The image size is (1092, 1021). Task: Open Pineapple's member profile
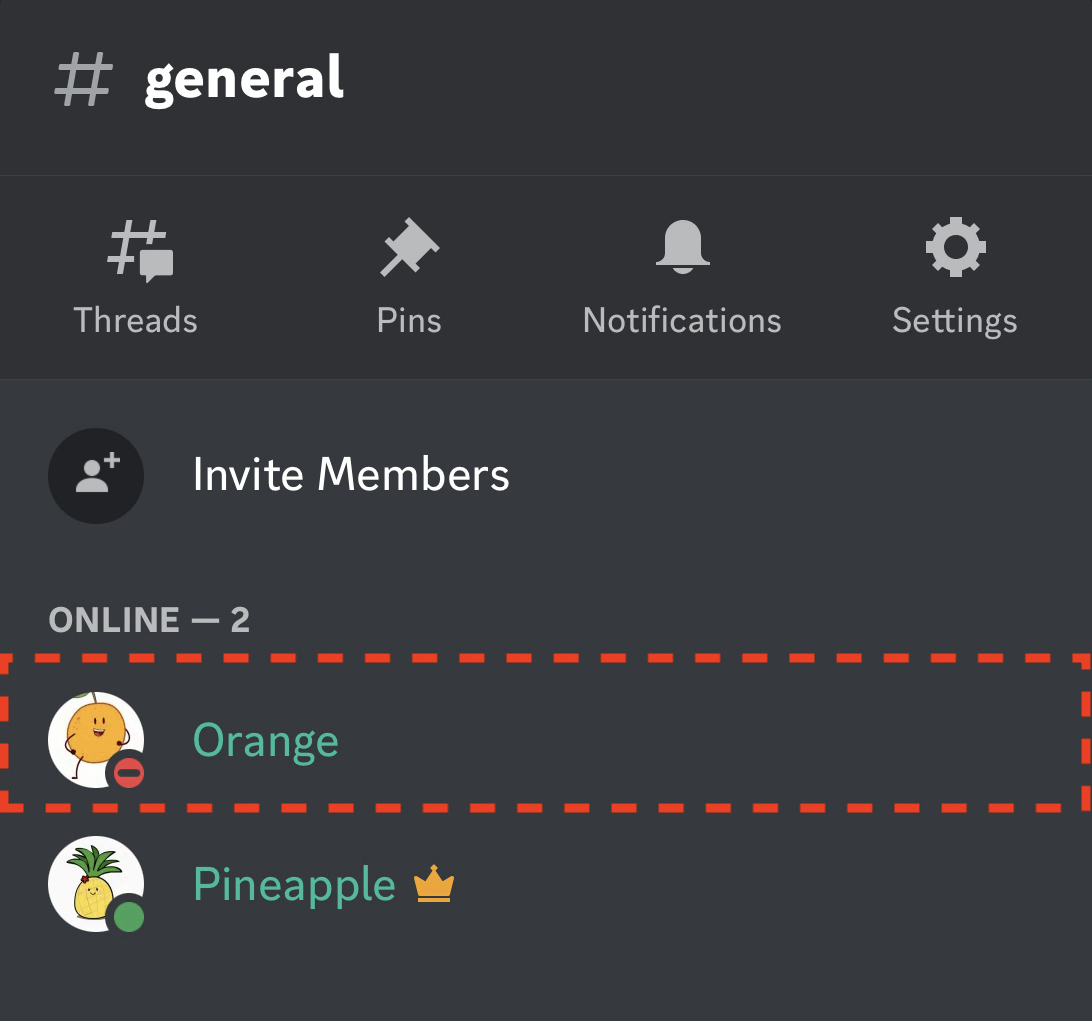(x=293, y=884)
